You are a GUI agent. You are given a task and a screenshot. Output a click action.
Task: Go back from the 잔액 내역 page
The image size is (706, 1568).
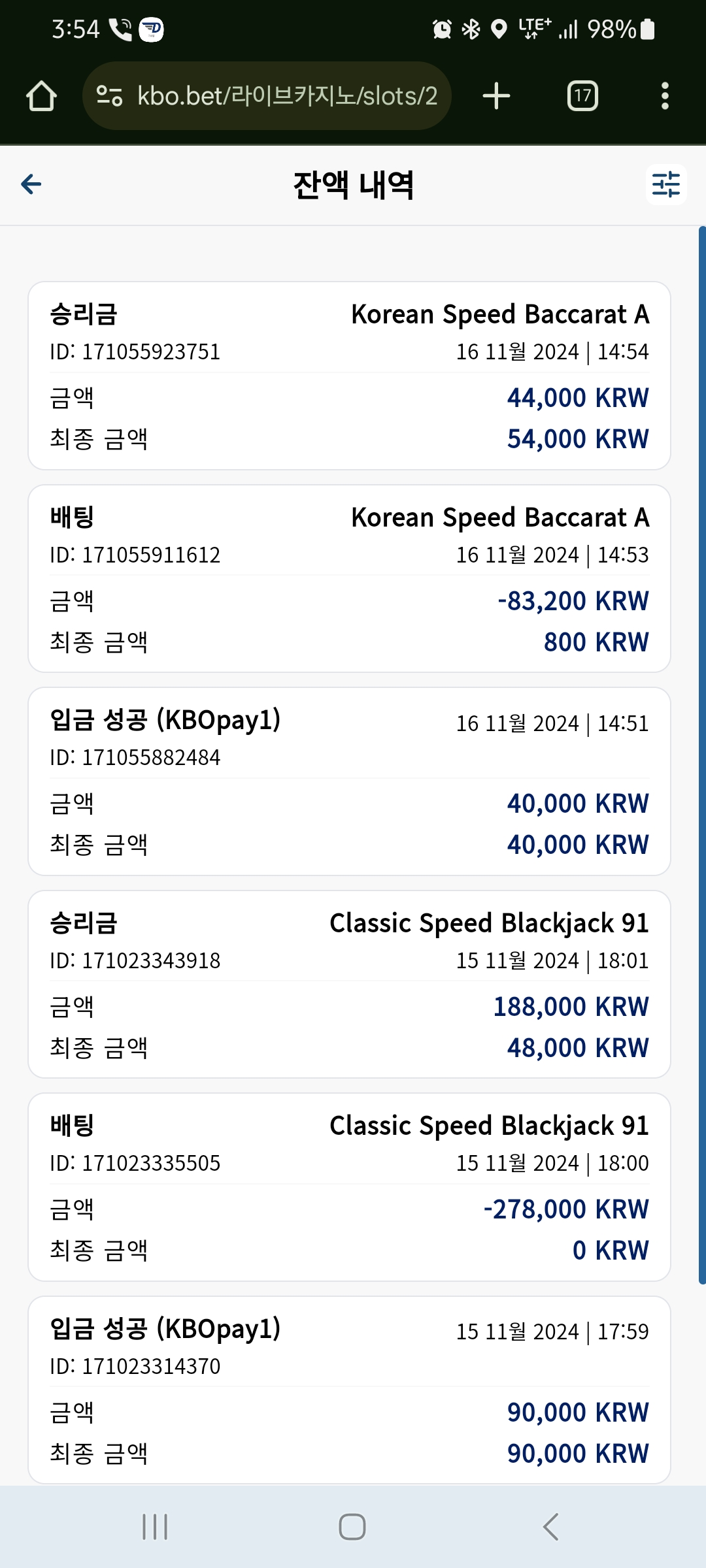[x=31, y=184]
